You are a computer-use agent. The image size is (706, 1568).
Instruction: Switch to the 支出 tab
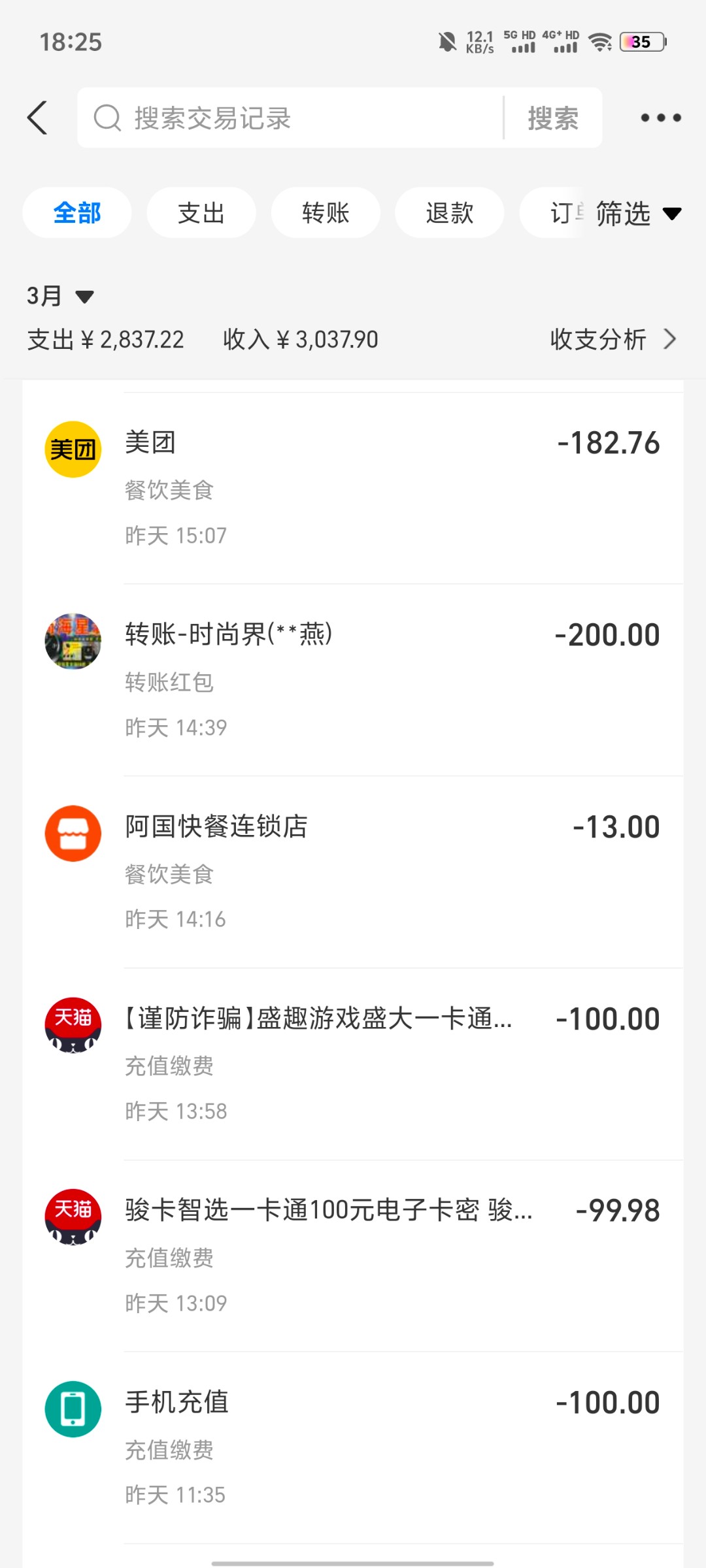201,213
